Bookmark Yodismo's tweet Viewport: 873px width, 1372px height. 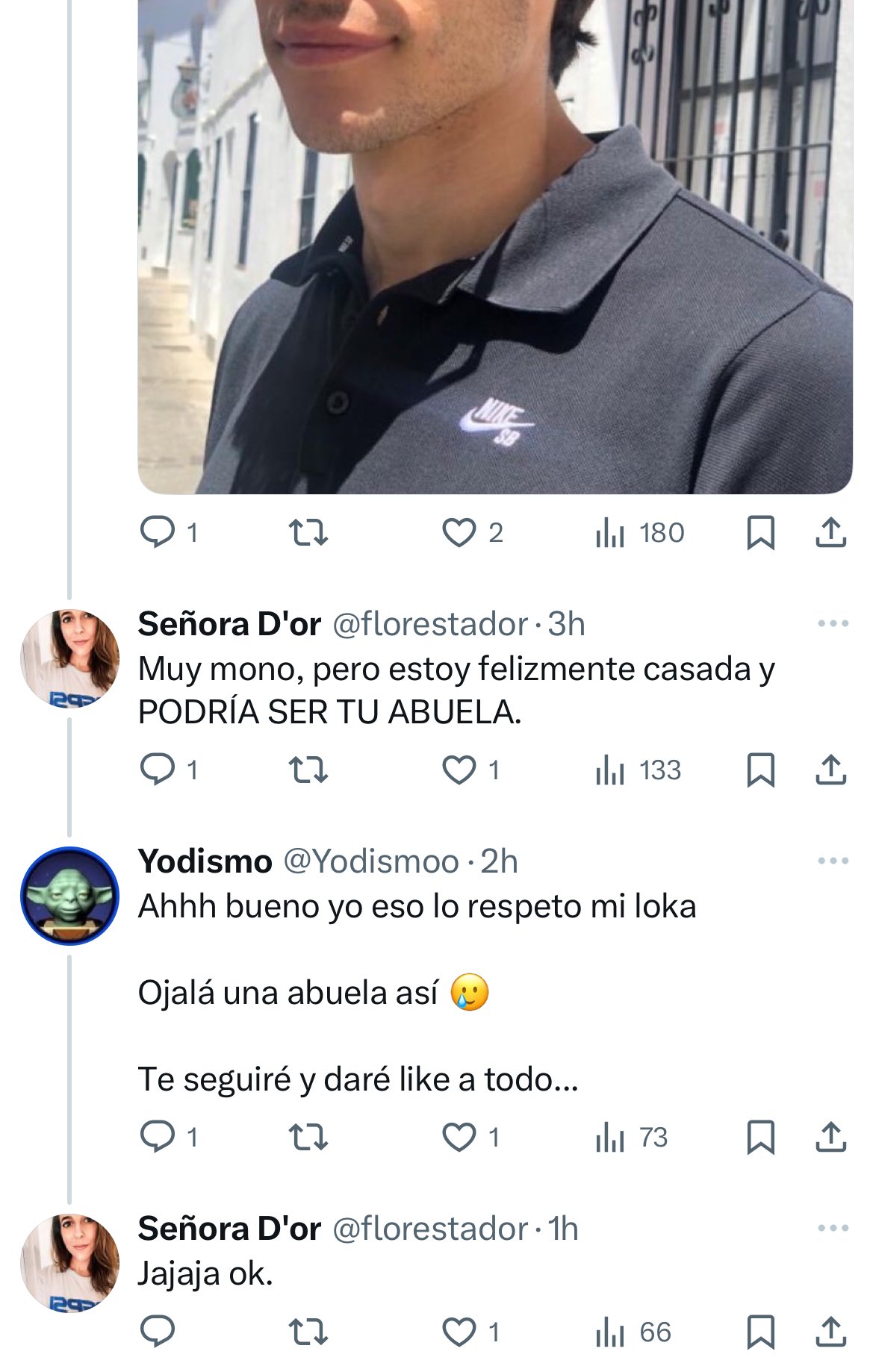[760, 1137]
